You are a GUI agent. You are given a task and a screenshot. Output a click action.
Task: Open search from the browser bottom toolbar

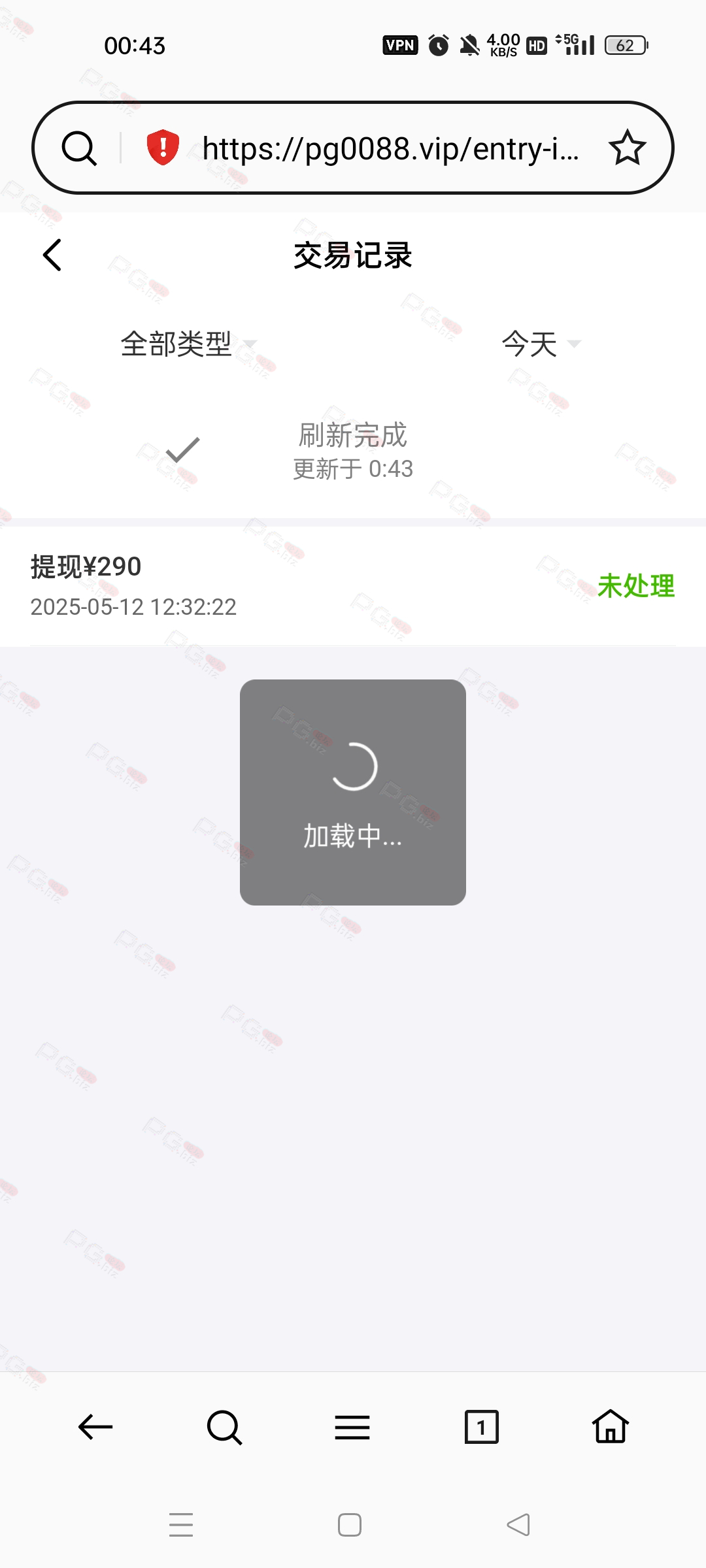(x=224, y=1427)
